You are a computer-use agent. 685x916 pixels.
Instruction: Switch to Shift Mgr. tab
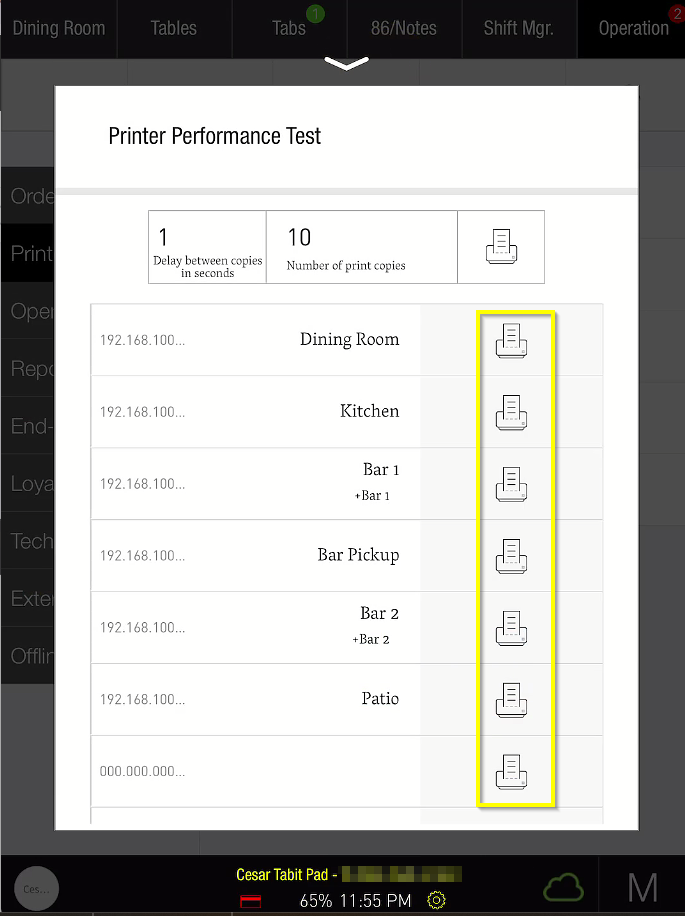point(519,28)
